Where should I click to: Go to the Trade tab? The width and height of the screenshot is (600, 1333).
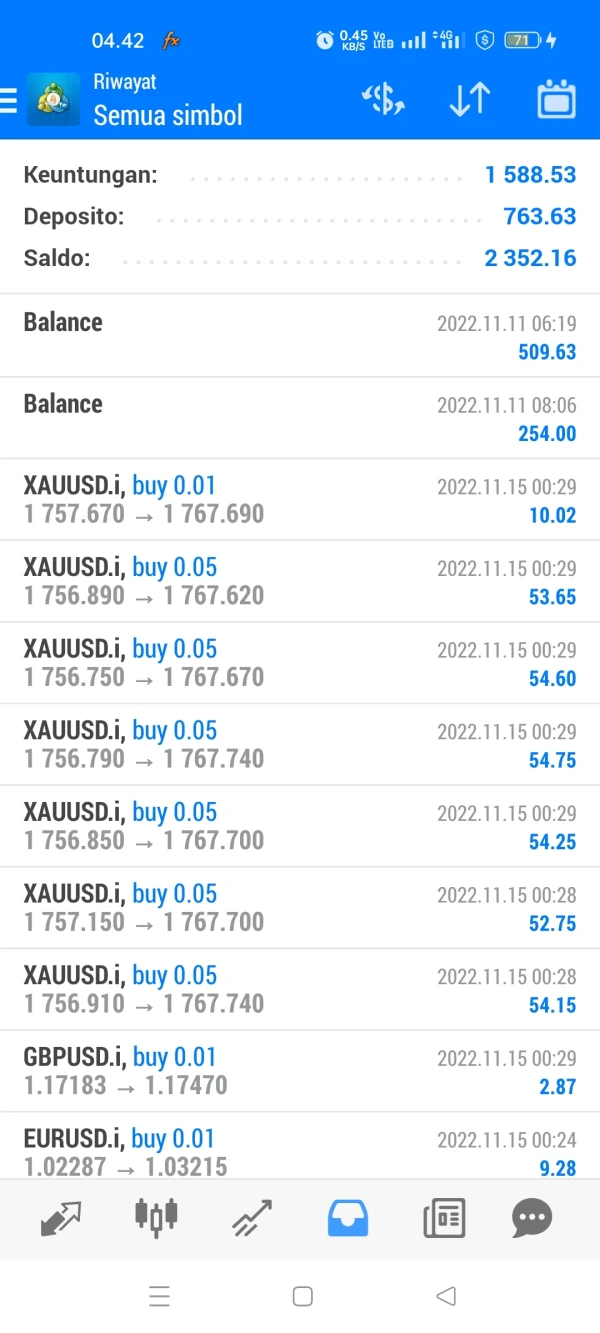(252, 1217)
